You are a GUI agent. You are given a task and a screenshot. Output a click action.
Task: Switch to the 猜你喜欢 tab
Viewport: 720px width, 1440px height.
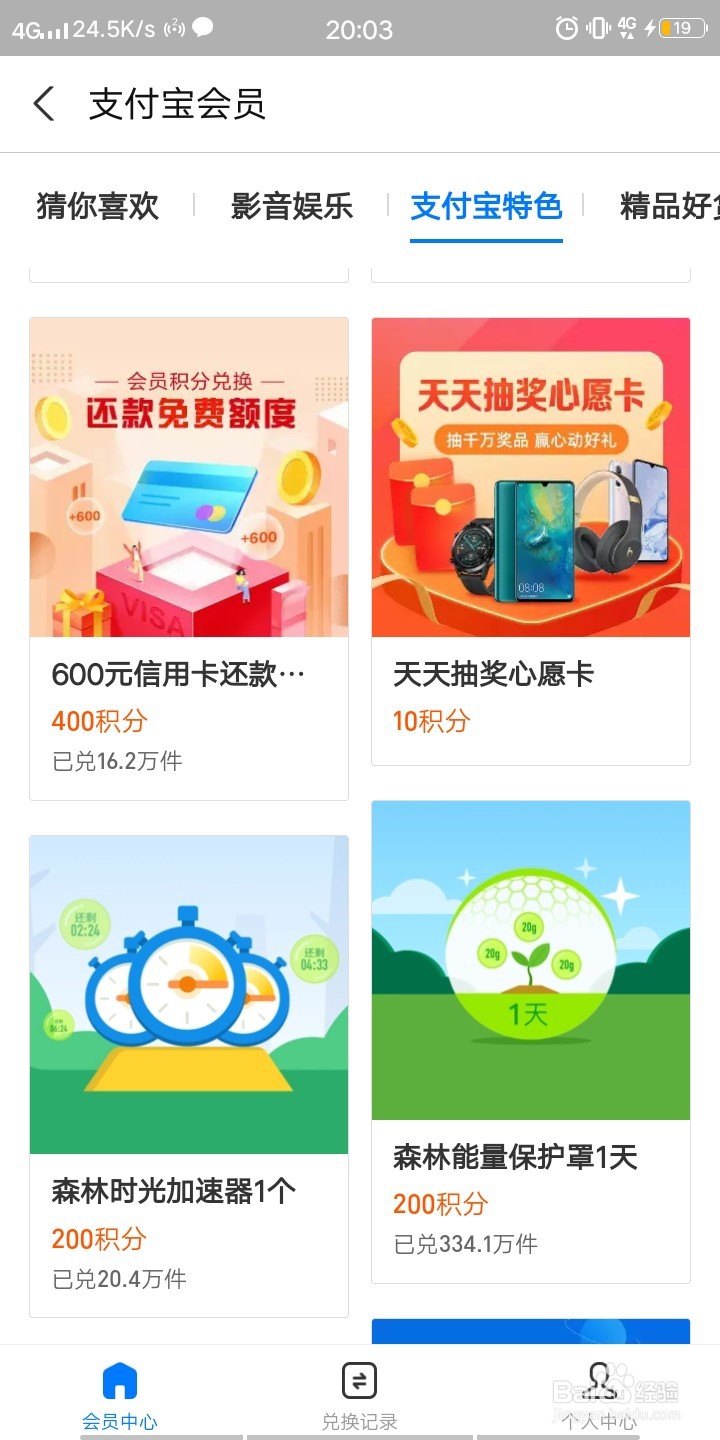coord(97,206)
